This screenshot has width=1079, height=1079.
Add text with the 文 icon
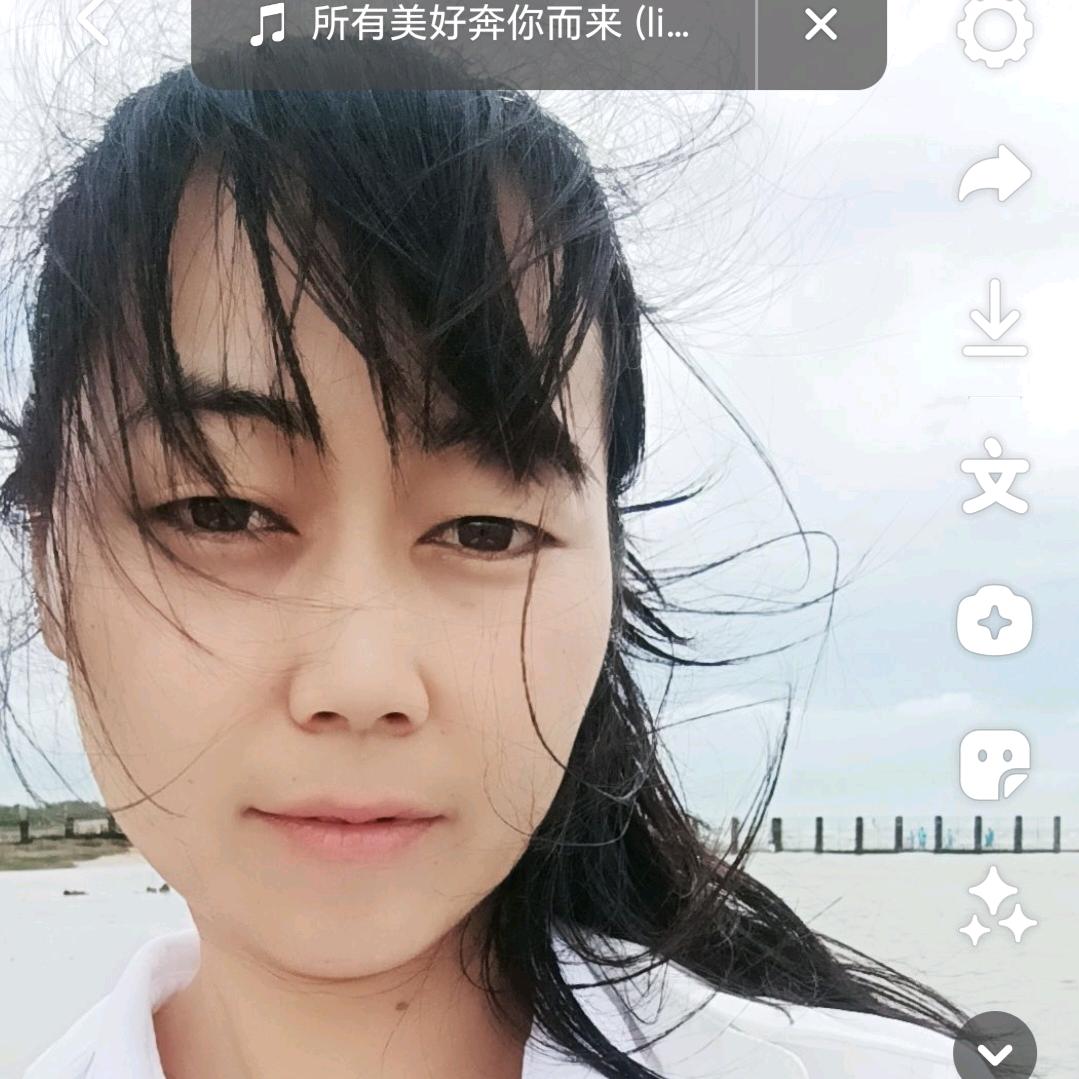click(994, 476)
